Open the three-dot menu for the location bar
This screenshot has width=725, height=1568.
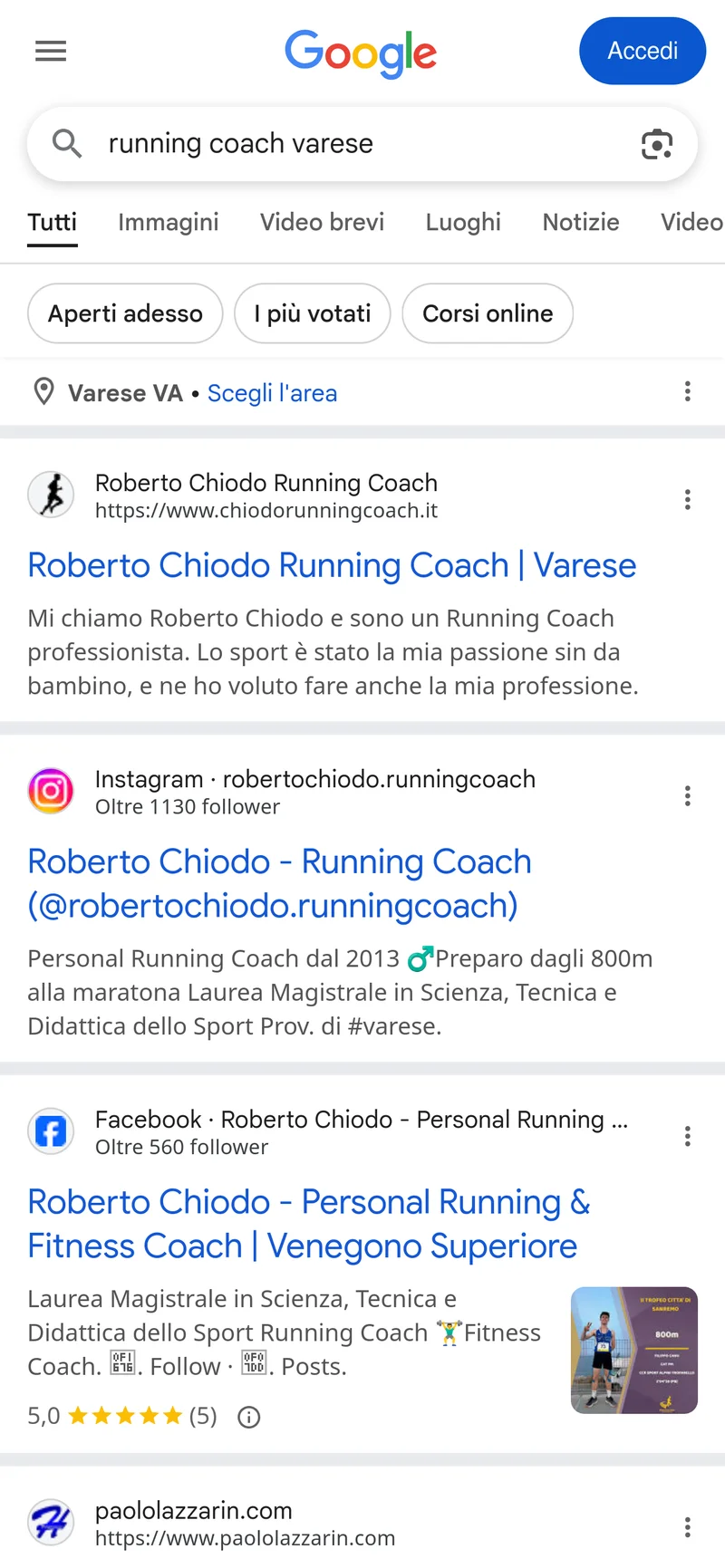point(688,391)
